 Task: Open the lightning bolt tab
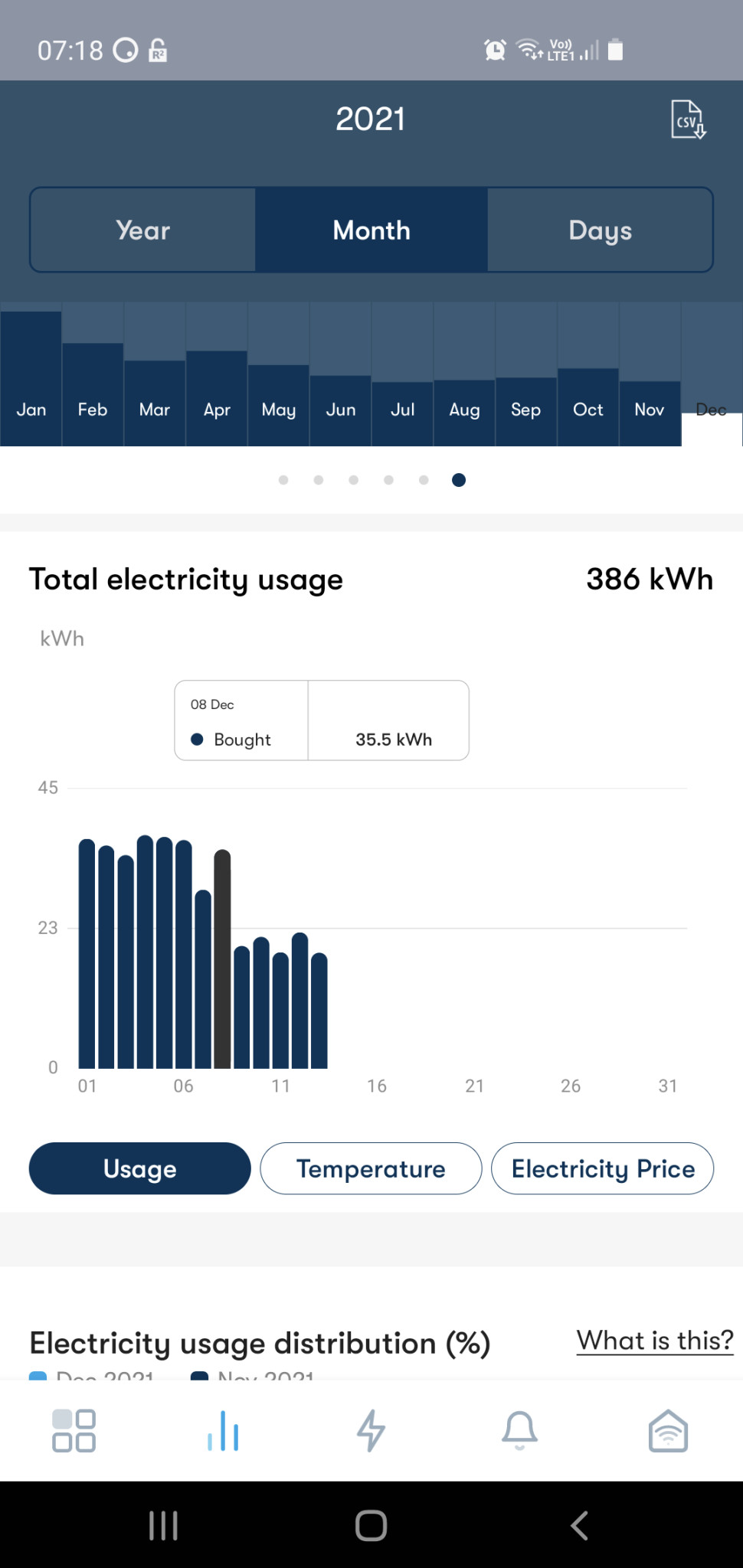371,1430
